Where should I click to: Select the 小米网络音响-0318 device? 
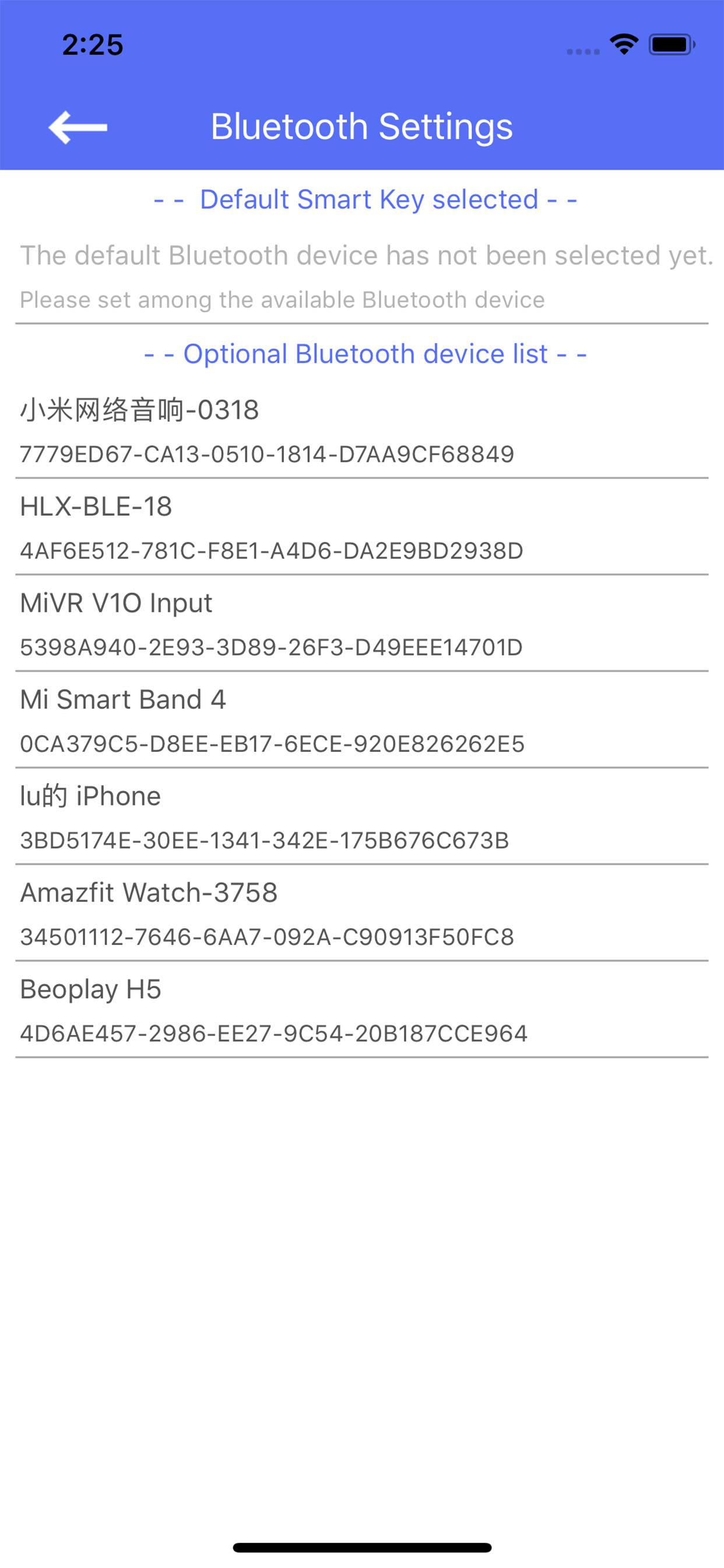click(361, 431)
